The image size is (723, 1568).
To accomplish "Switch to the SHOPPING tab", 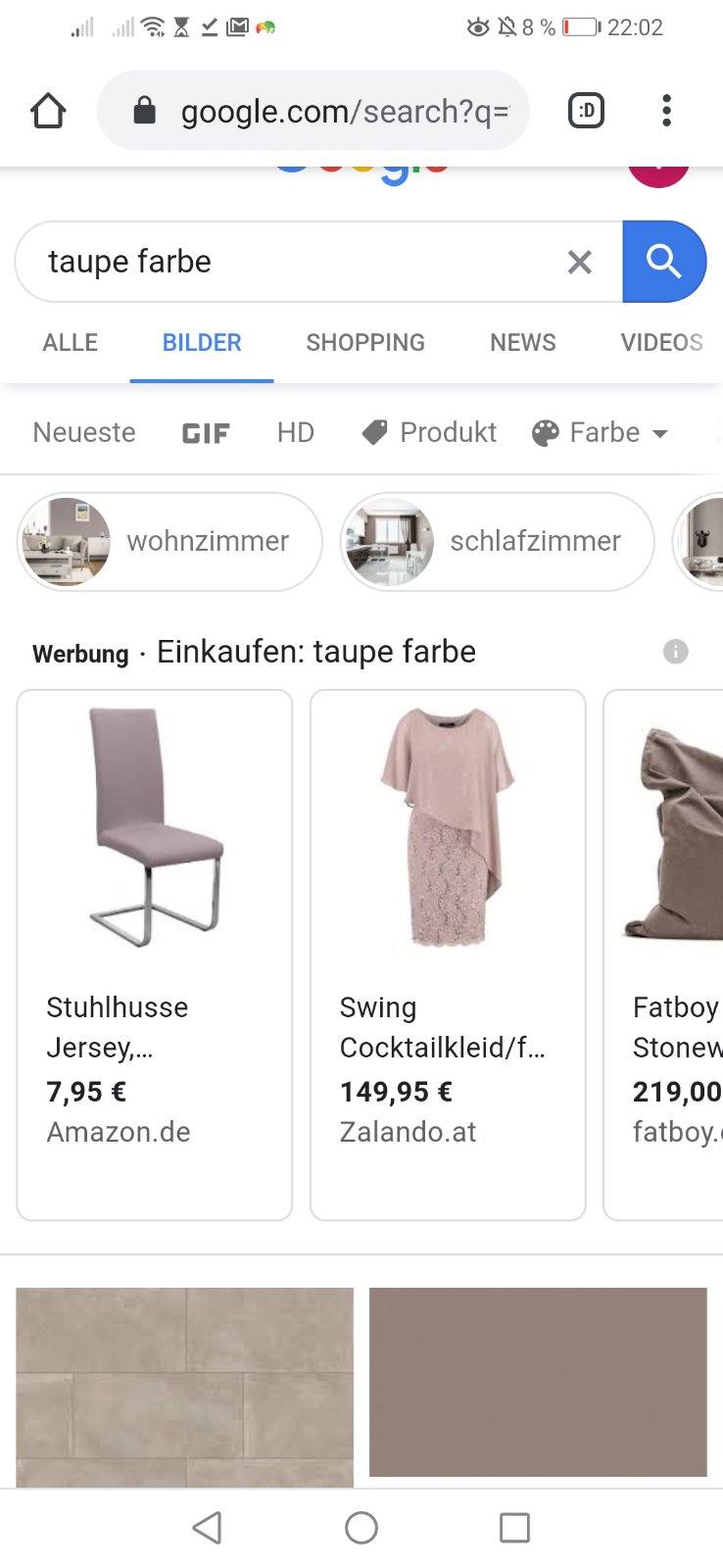I will pyautogui.click(x=365, y=343).
